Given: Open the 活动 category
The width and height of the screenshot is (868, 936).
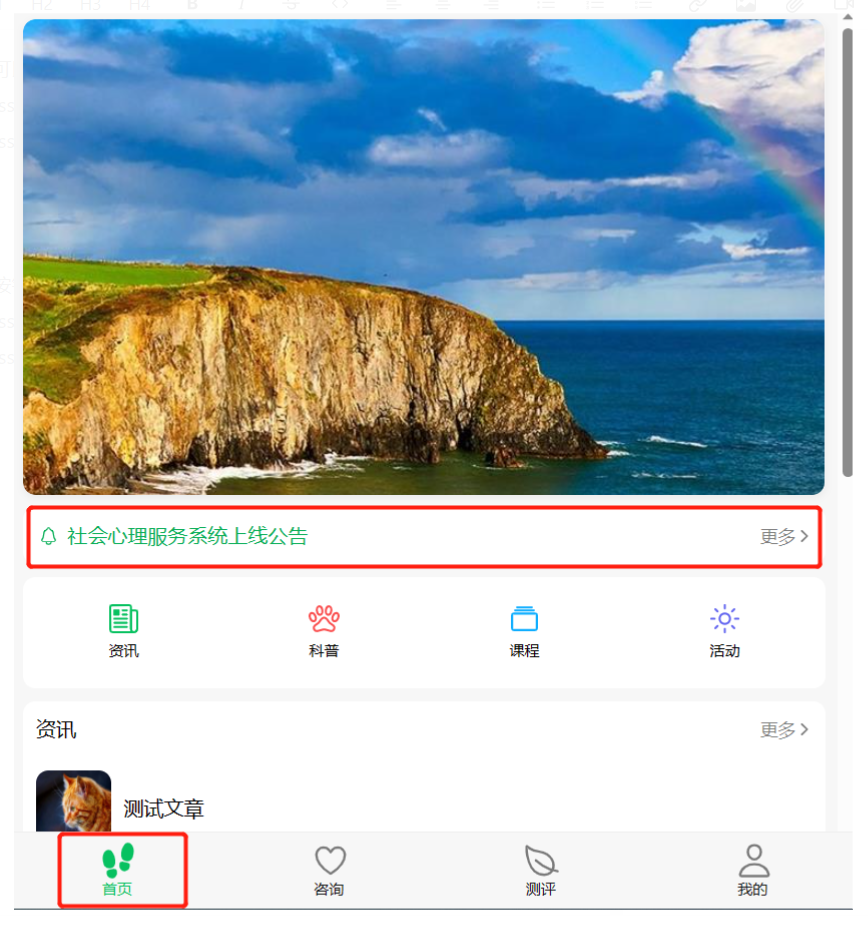Looking at the screenshot, I should pos(724,630).
